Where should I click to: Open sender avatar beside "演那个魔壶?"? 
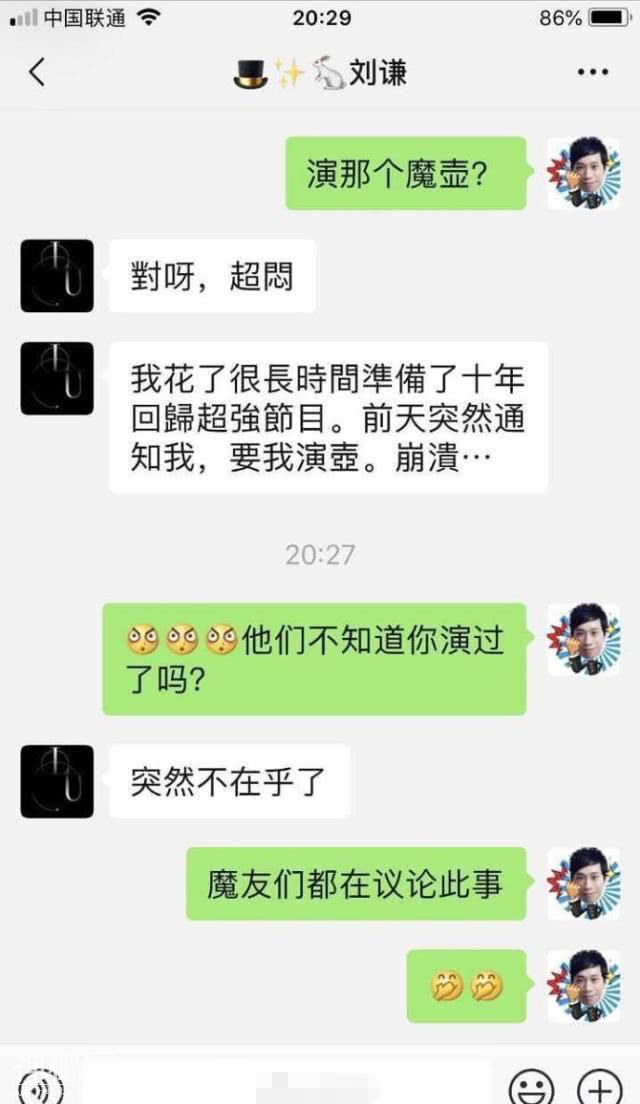coord(583,173)
